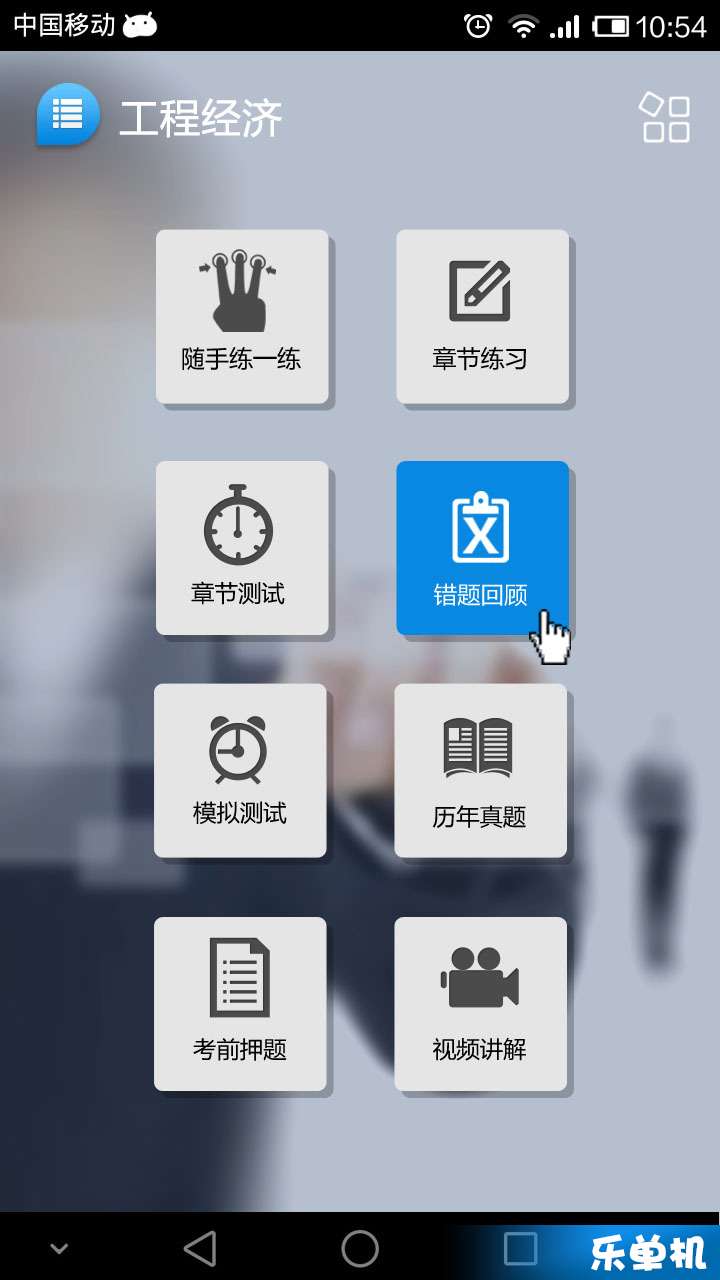Open the blue list menu icon
The height and width of the screenshot is (1280, 720).
68,115
